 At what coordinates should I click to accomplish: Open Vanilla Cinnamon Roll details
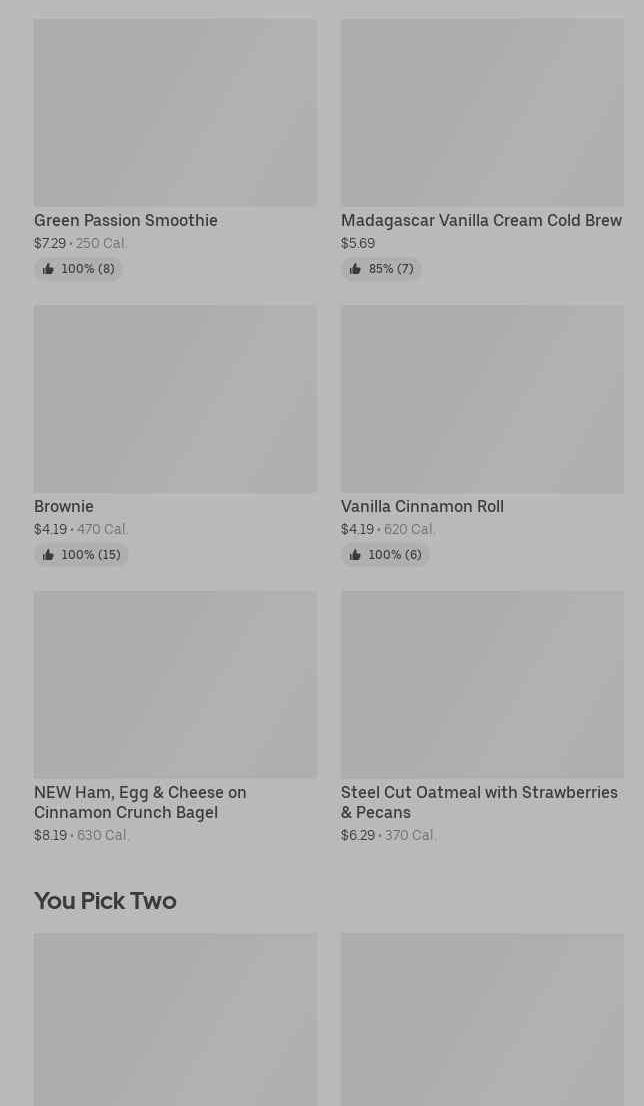pos(482,399)
